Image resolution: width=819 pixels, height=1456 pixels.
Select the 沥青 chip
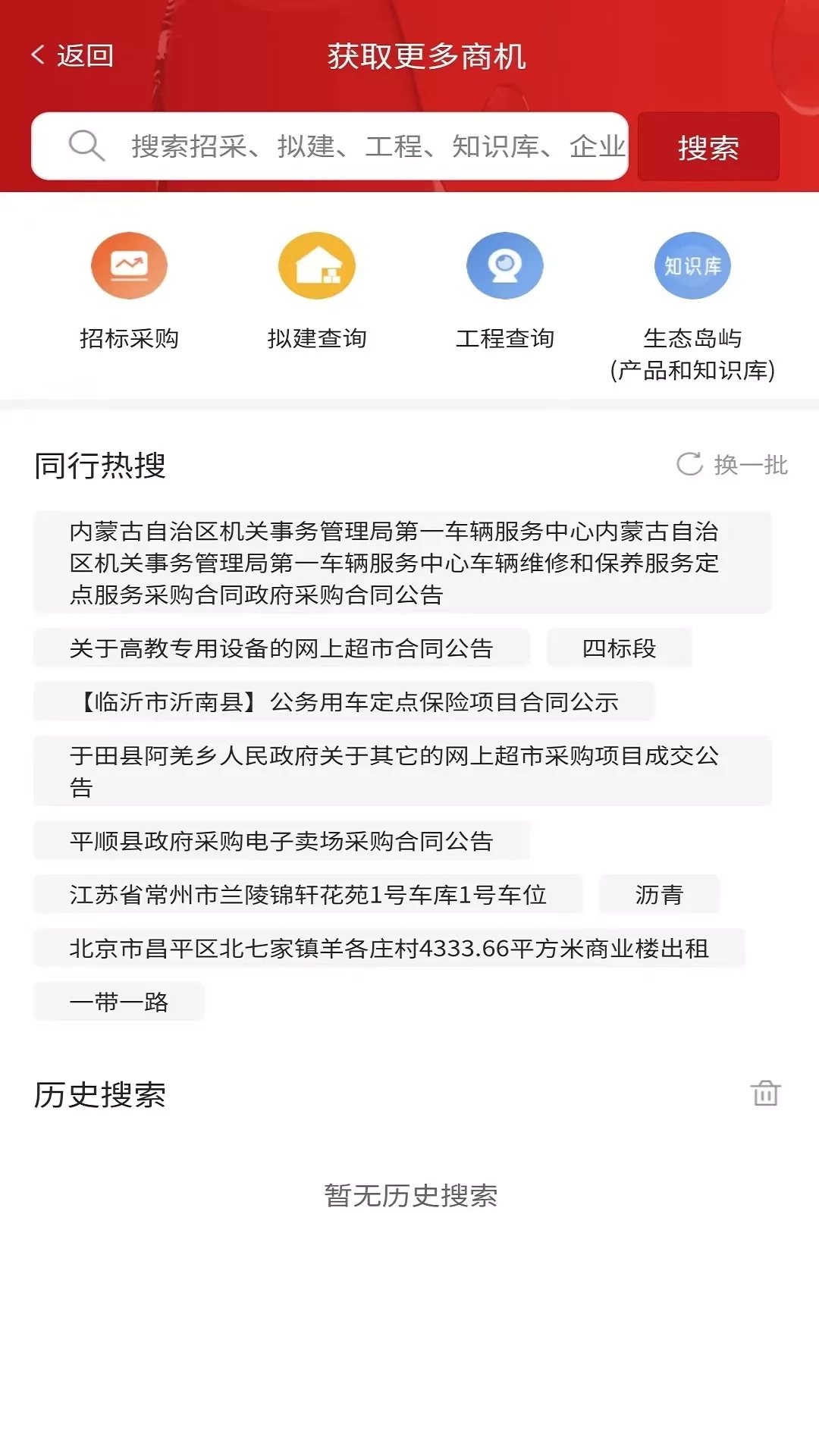659,895
